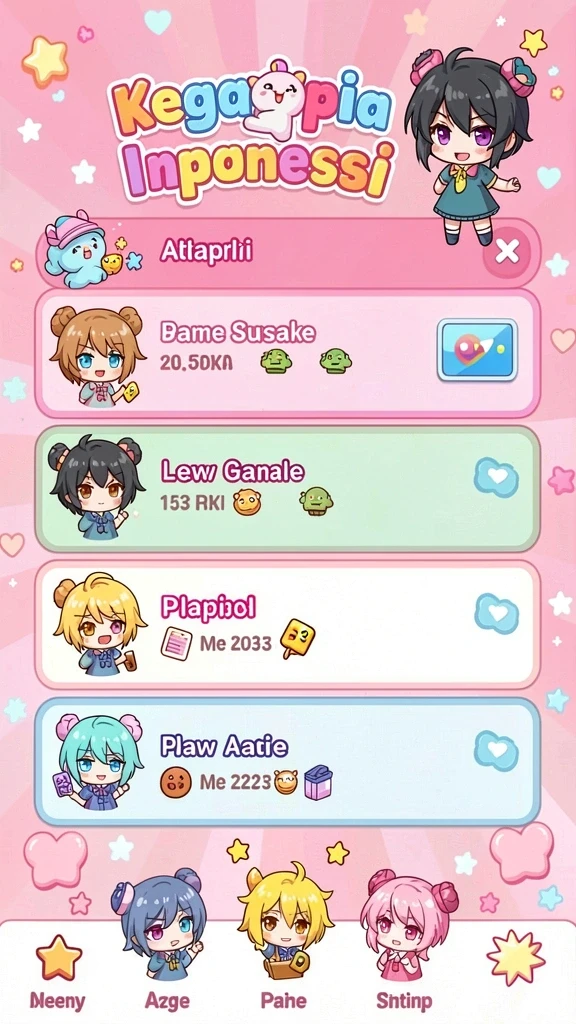Favorite Plaw Aatie using the heart icon

pos(496,750)
